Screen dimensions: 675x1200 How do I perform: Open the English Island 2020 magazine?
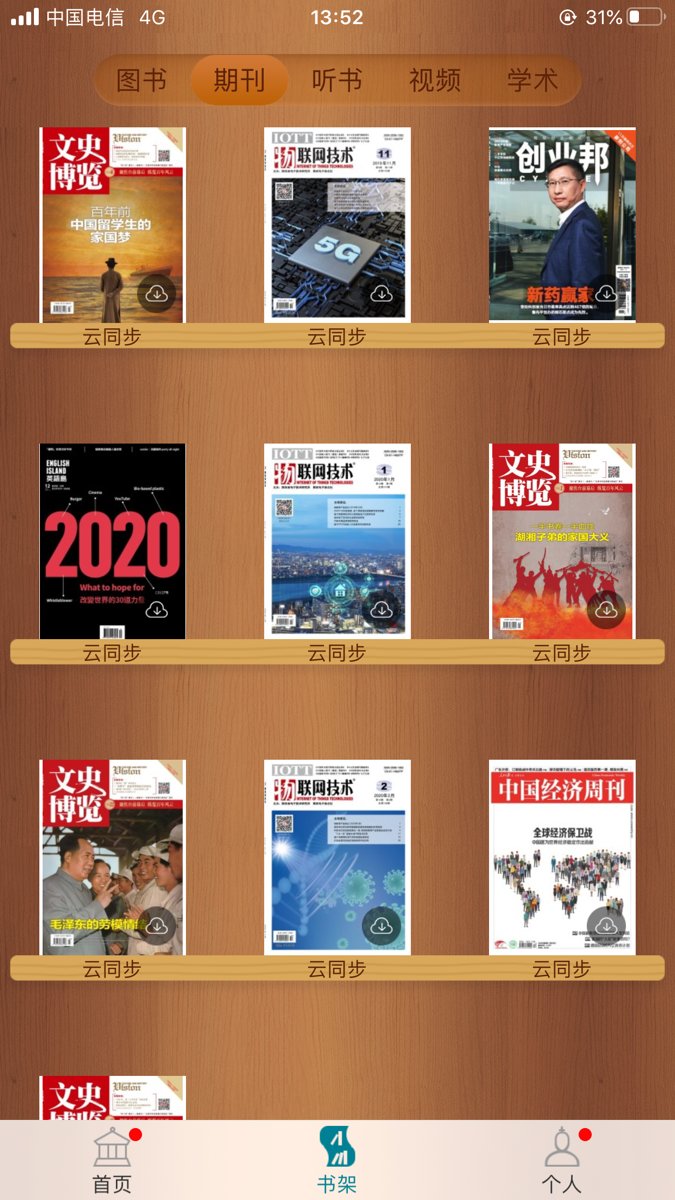pos(112,540)
